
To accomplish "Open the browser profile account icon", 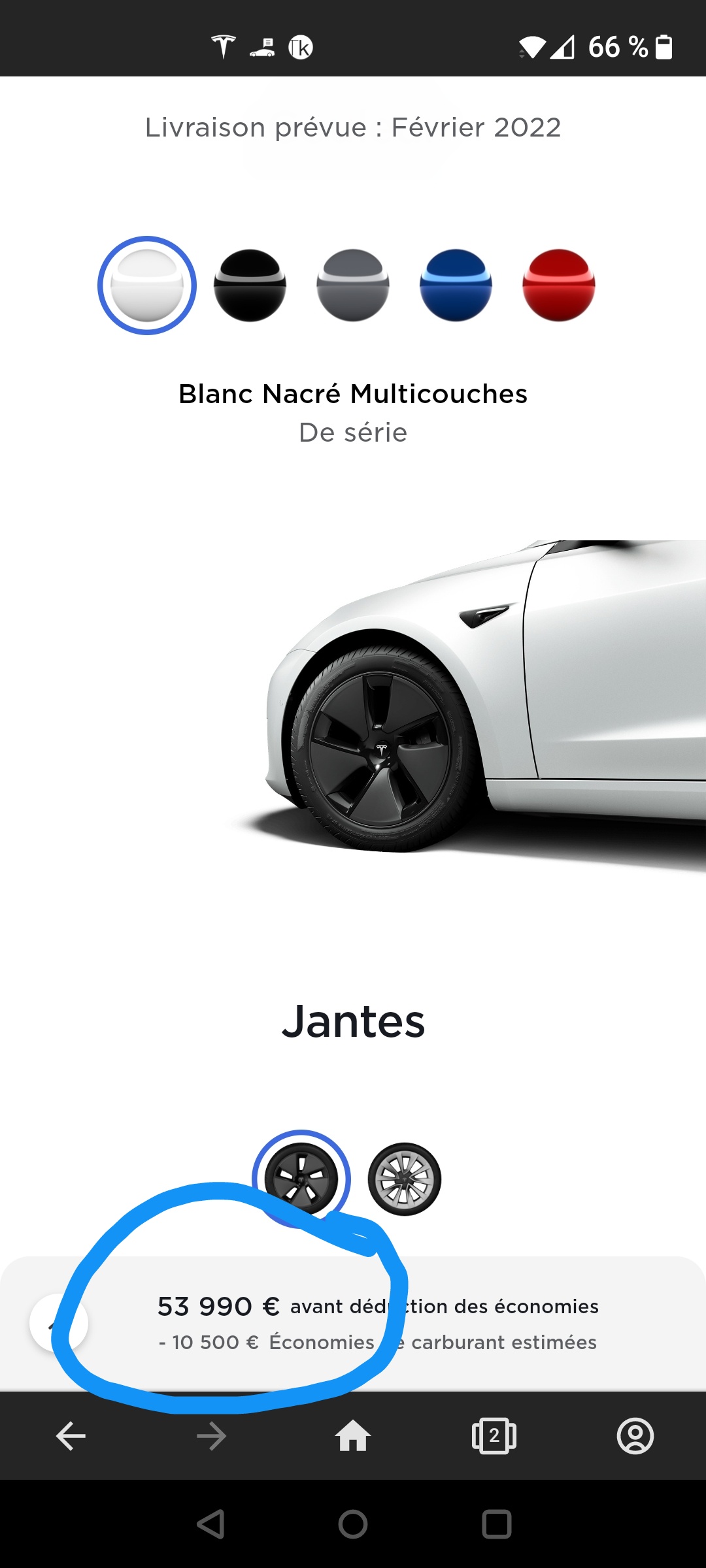I will point(635,1436).
